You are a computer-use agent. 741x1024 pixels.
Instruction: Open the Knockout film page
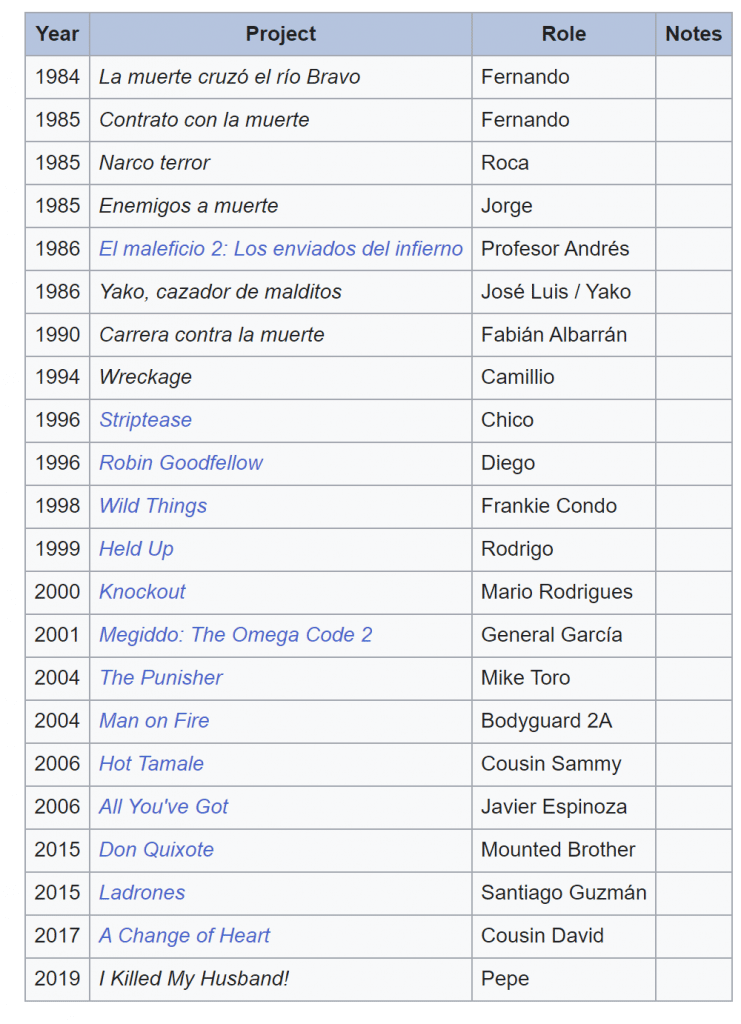click(x=142, y=592)
